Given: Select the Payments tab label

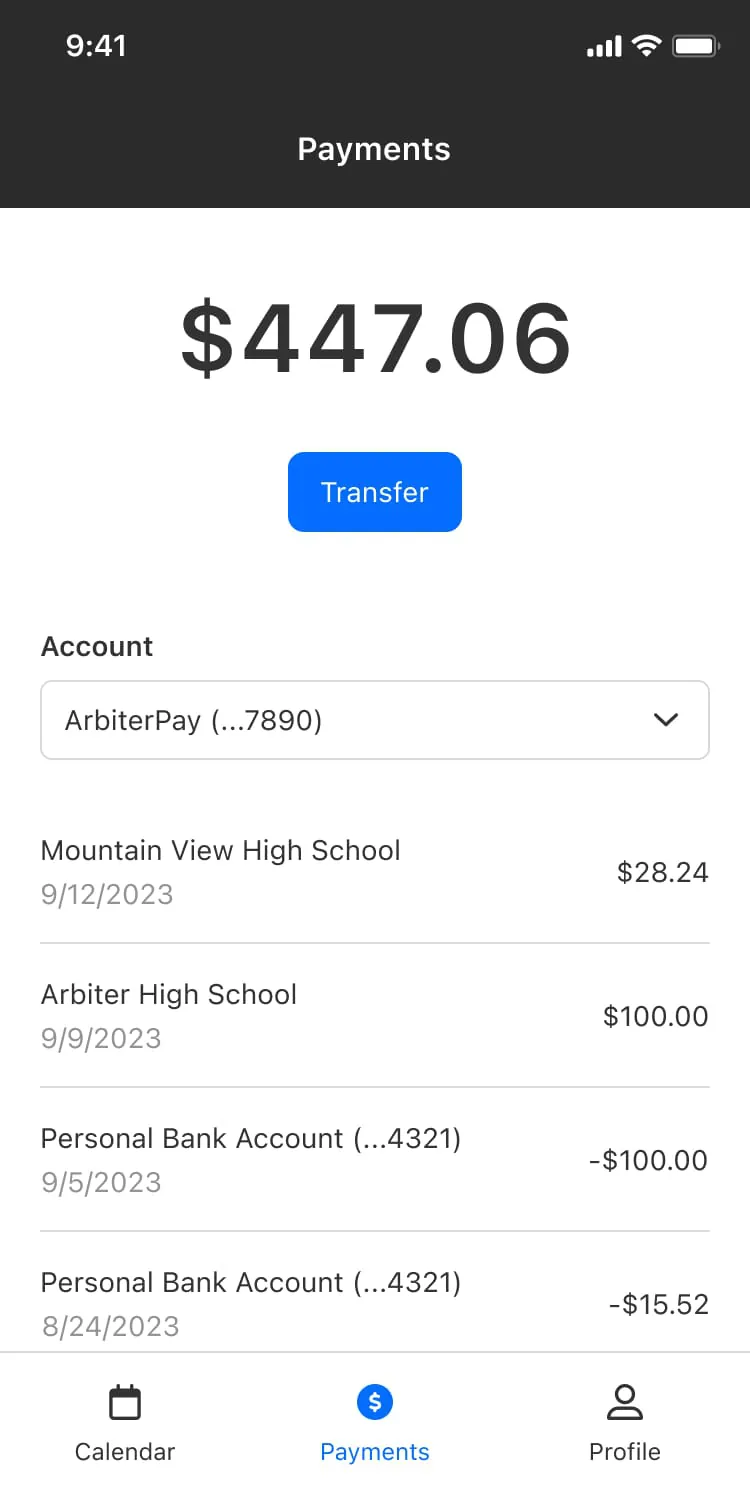Looking at the screenshot, I should (x=374, y=1452).
